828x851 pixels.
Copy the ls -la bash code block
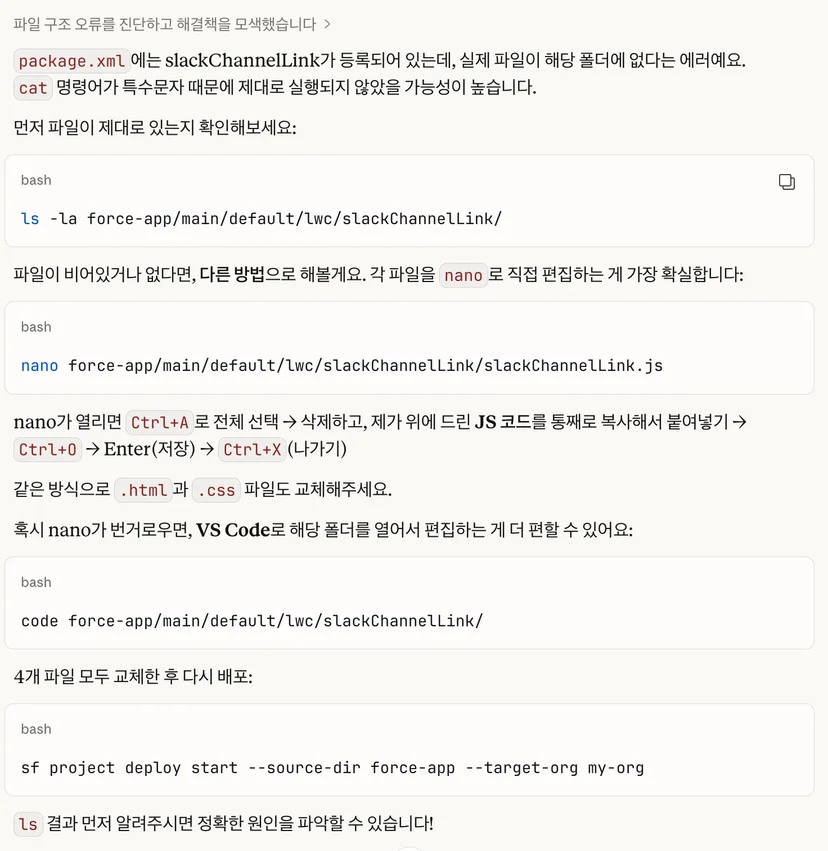click(786, 182)
